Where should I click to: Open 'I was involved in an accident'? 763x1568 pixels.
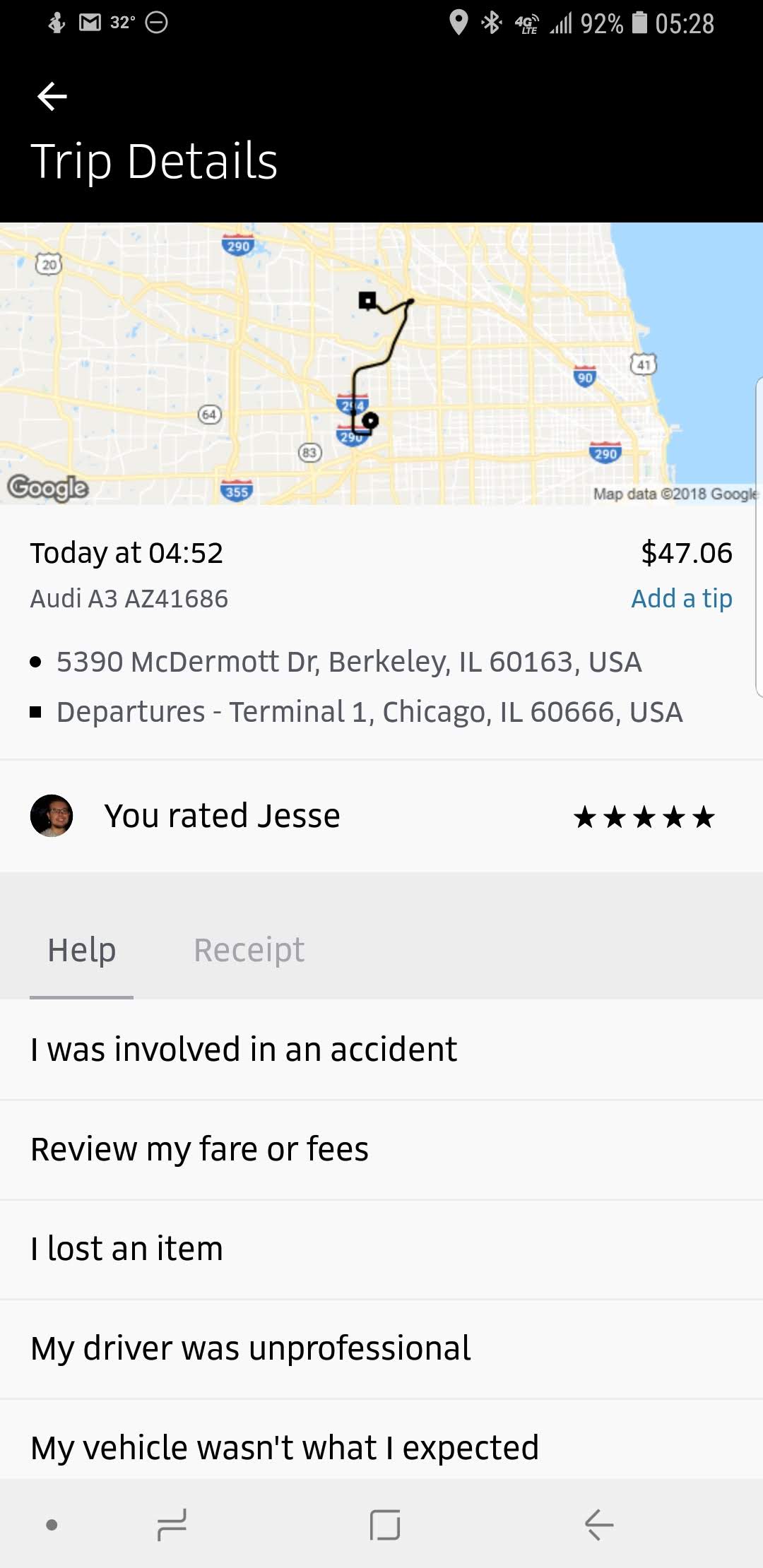pos(244,1050)
